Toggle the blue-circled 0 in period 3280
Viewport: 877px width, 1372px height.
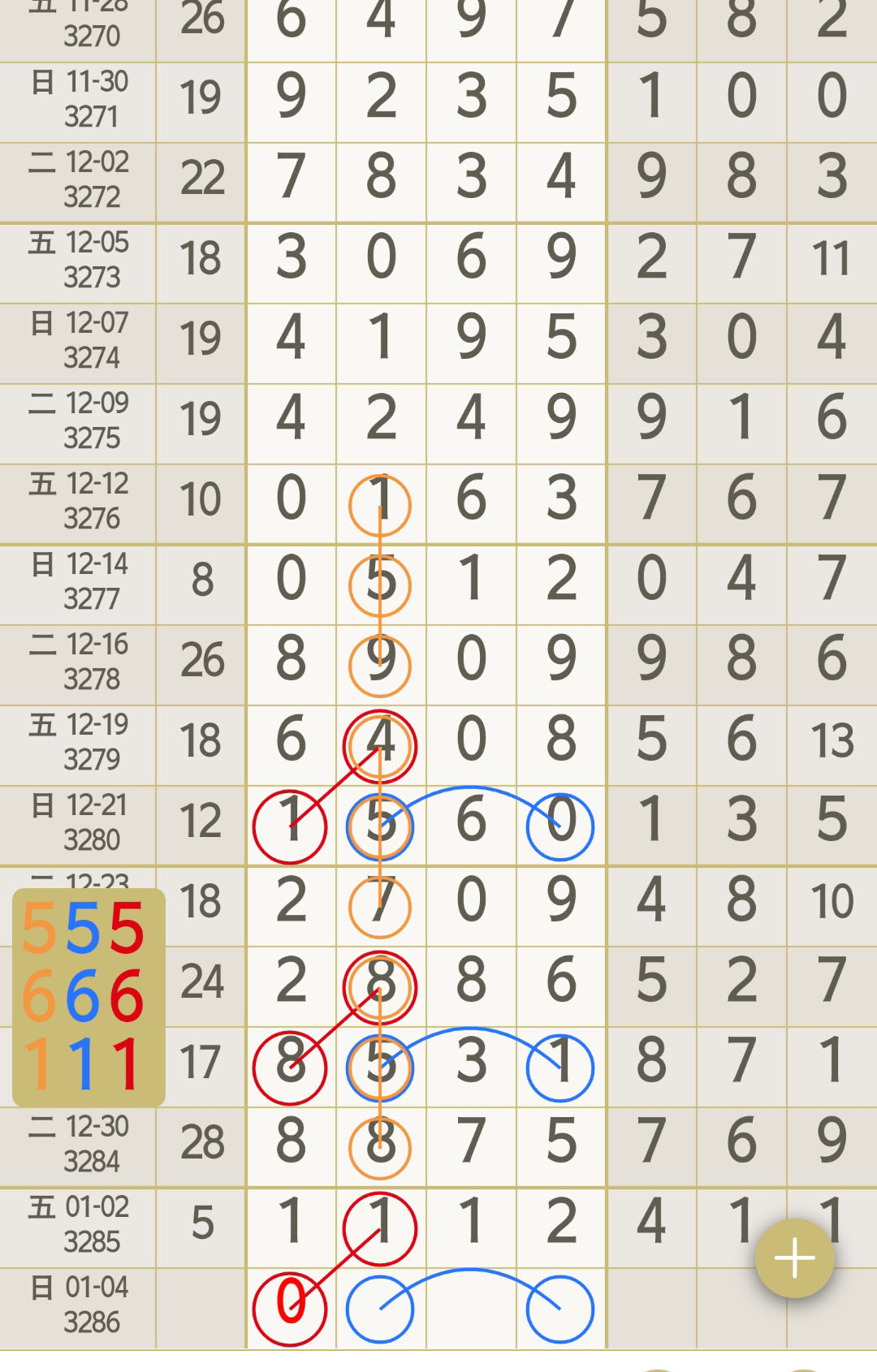[x=560, y=824]
